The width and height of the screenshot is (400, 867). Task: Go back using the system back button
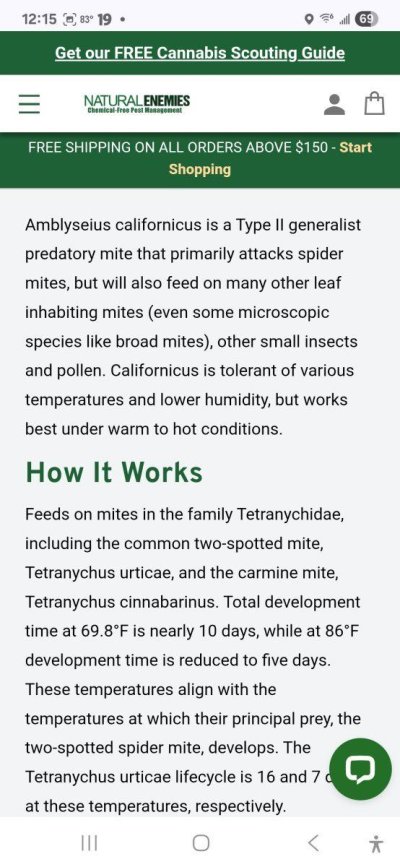coord(313,843)
